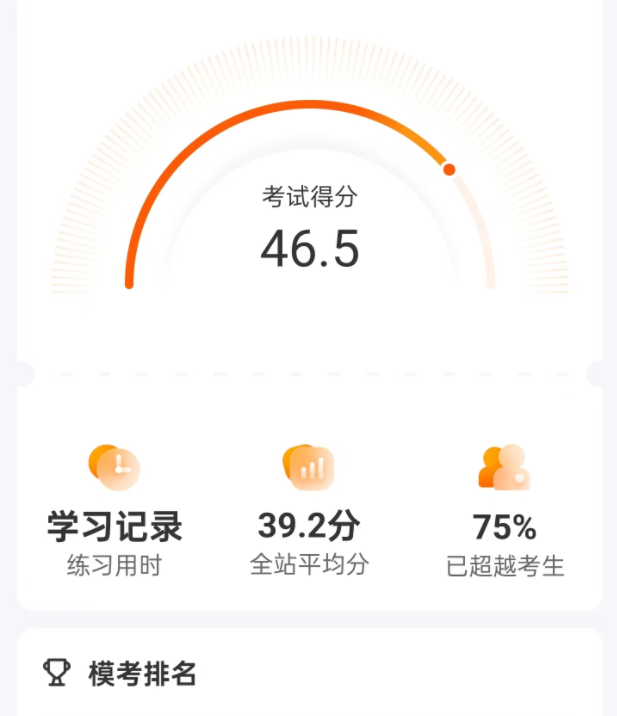This screenshot has width=617, height=716.
Task: Open 学习记录 practice time record
Action: coord(115,526)
